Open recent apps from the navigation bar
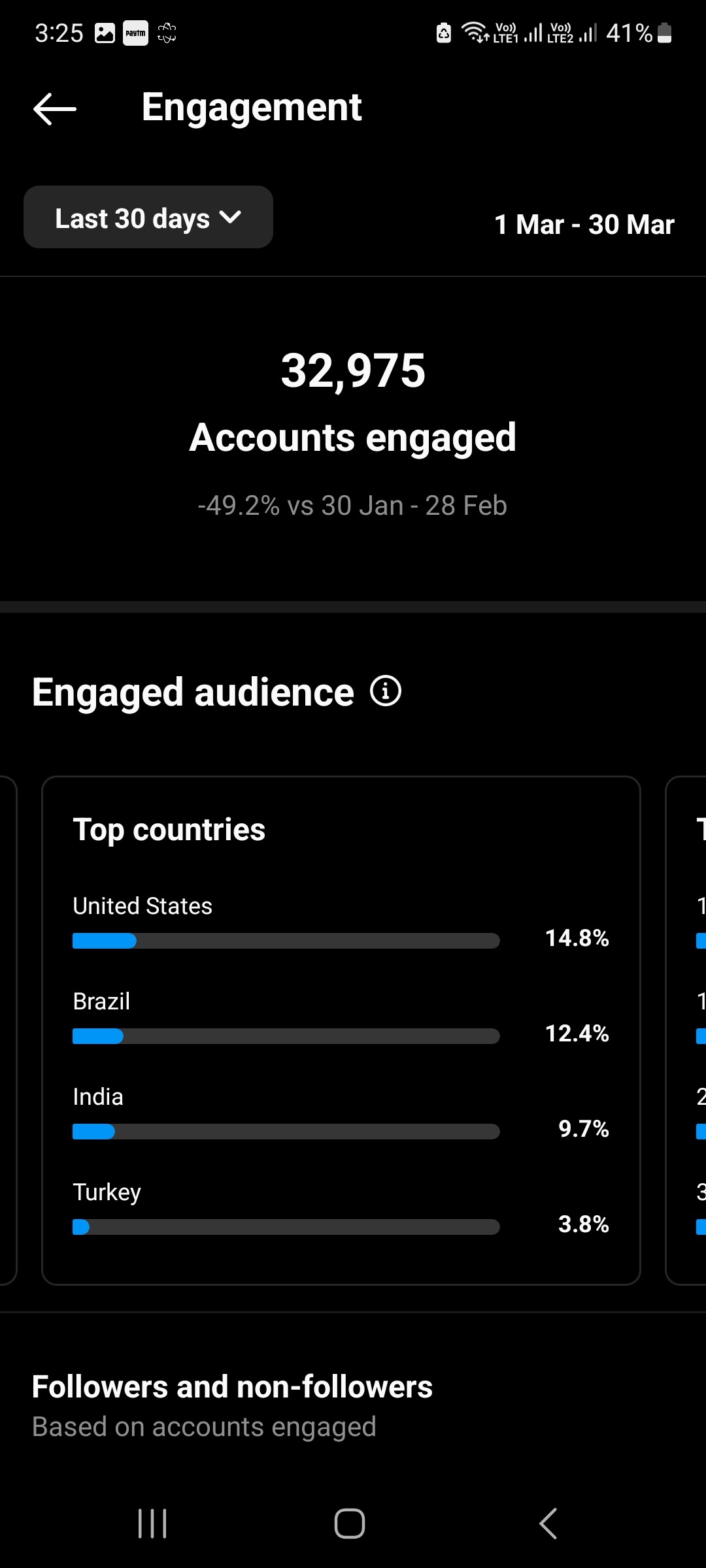This screenshot has width=706, height=1568. pos(153,1524)
